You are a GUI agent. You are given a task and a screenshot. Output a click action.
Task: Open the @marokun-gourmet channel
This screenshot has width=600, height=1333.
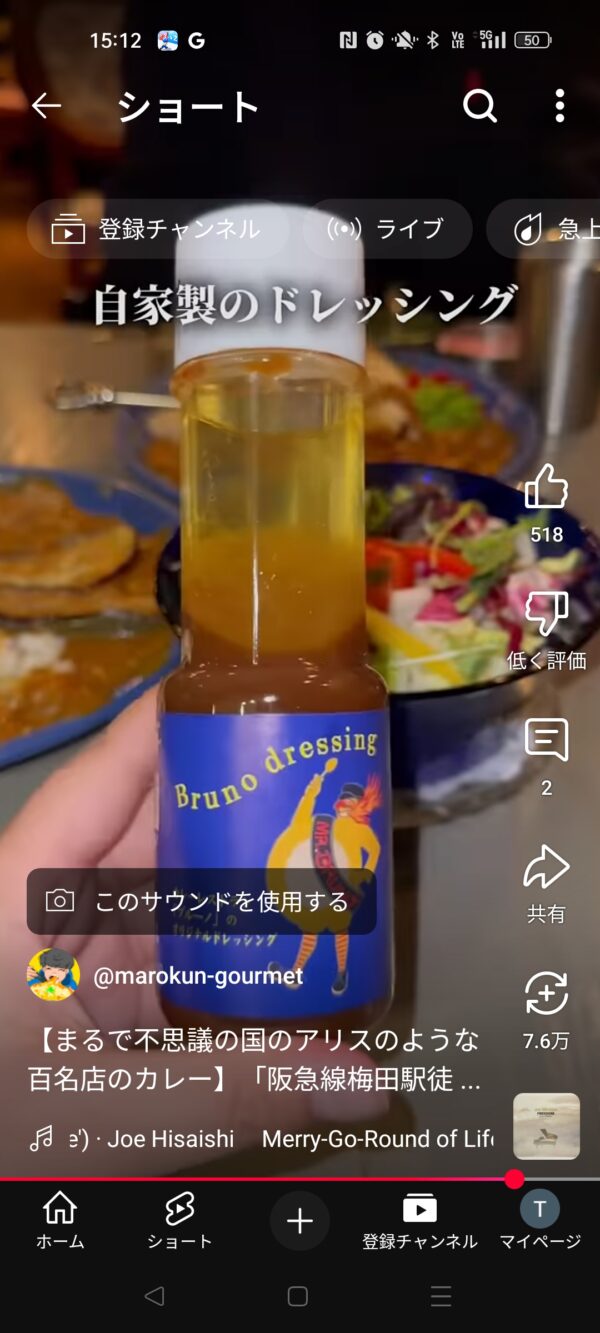(x=198, y=976)
